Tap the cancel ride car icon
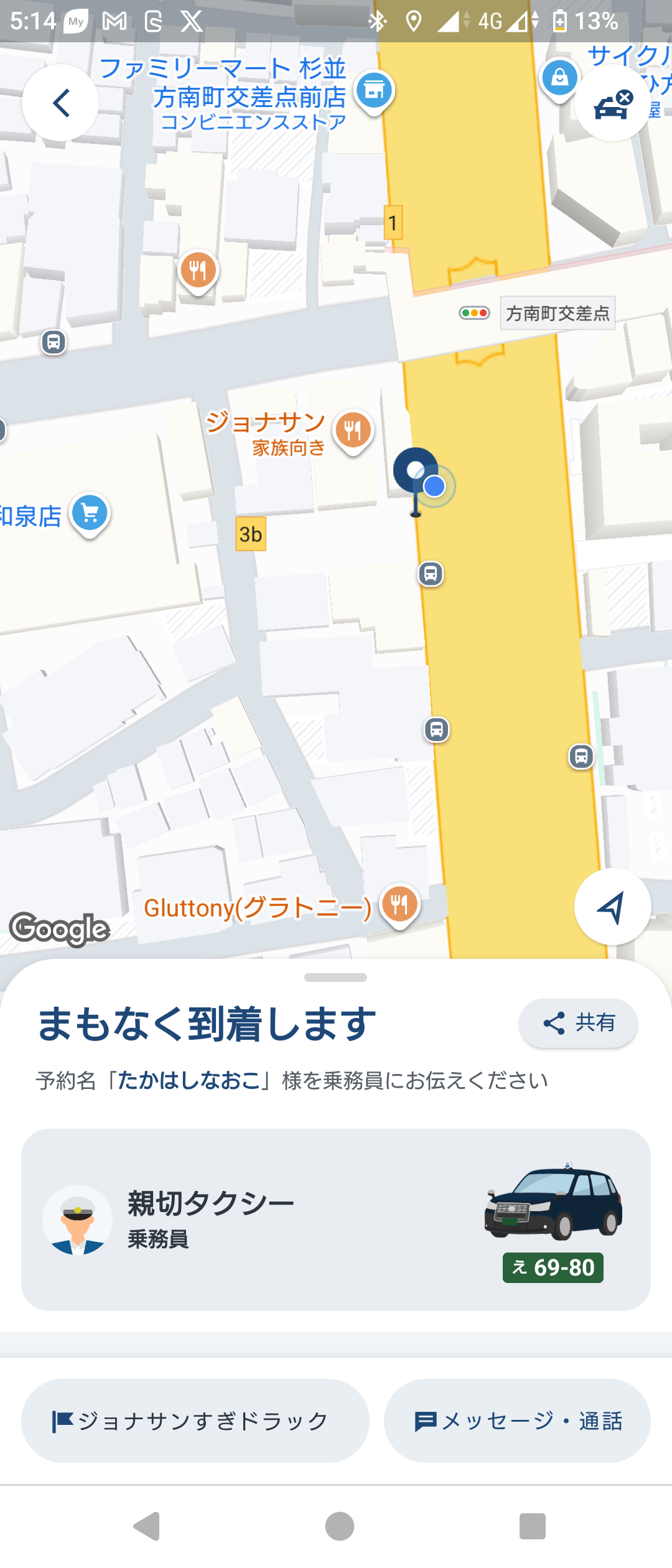672x1568 pixels. [x=613, y=103]
